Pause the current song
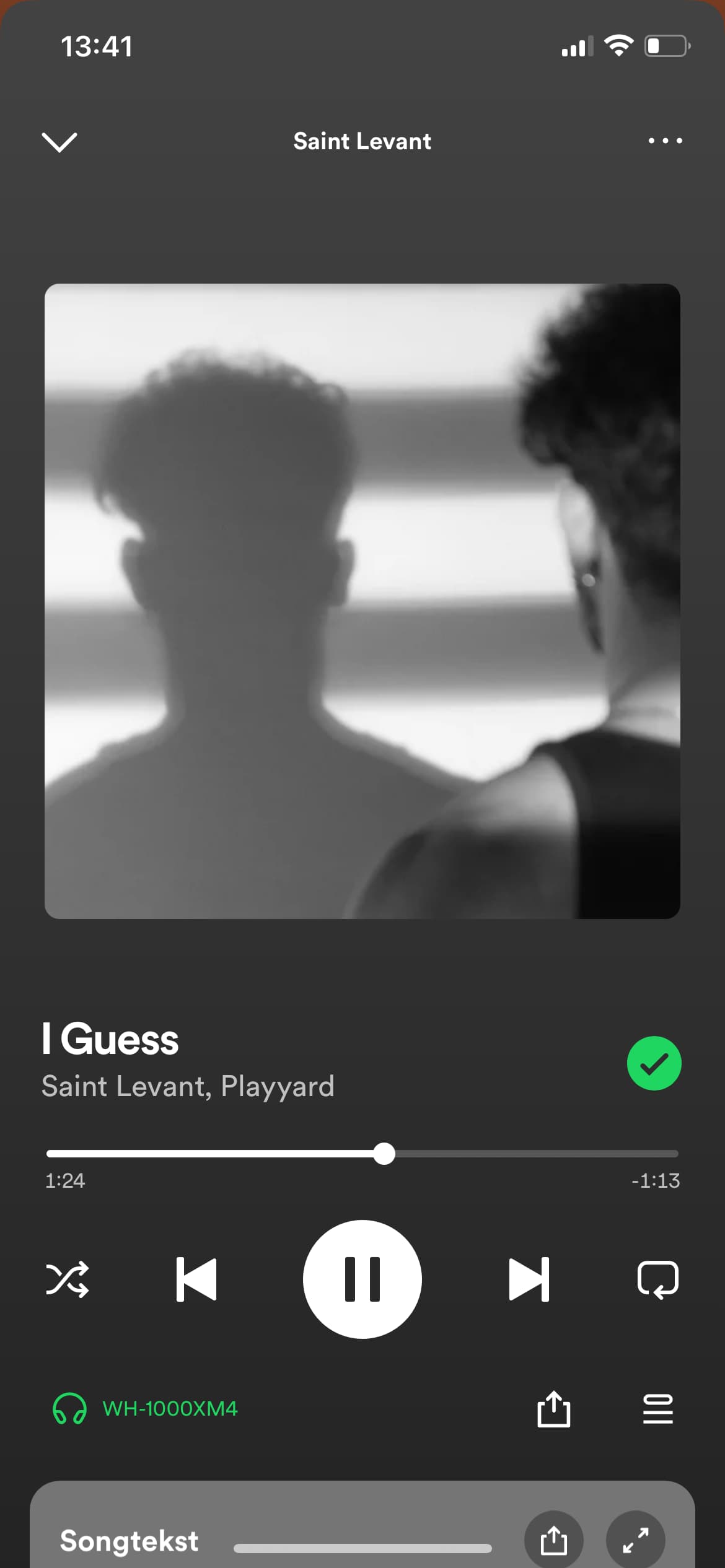Screen dimensions: 725x1568 [x=362, y=1279]
